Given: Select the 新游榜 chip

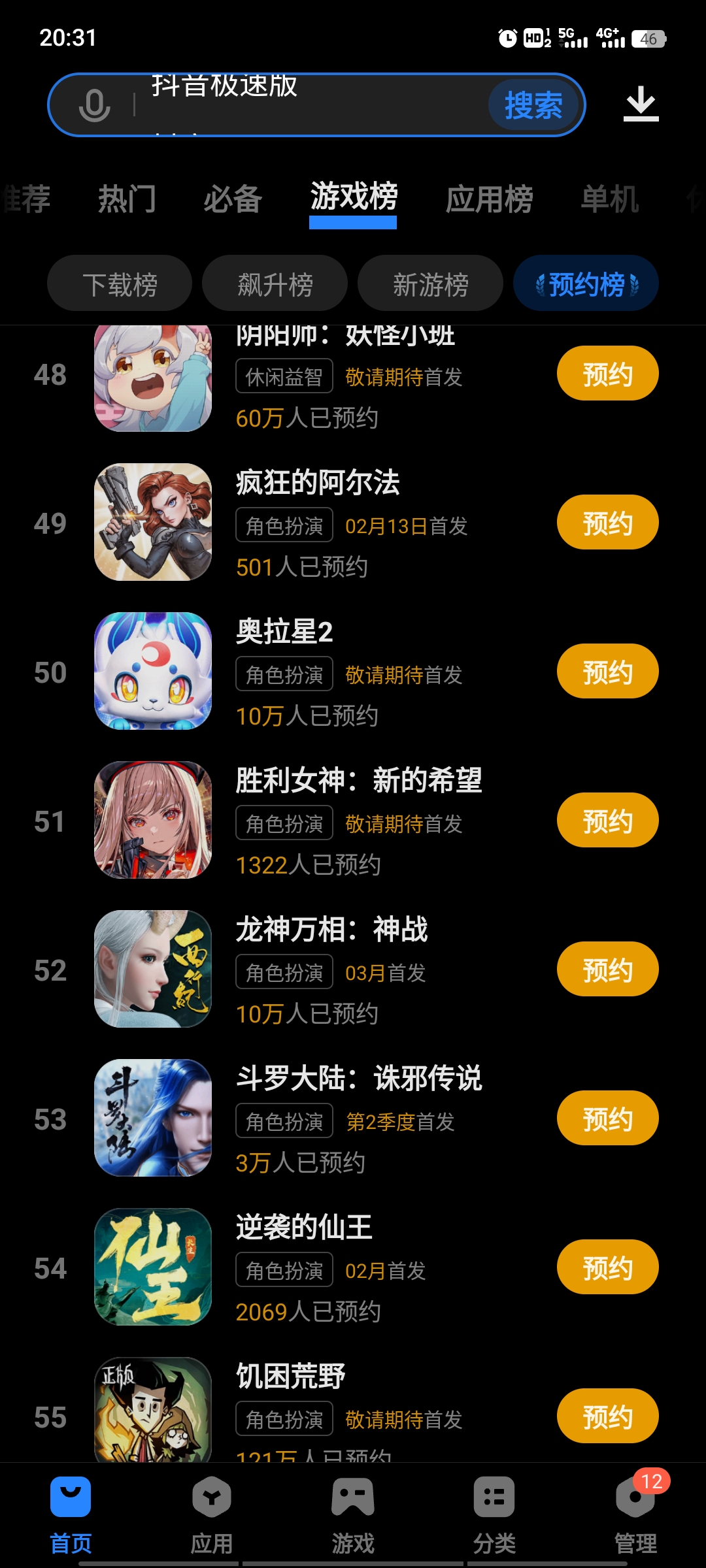Looking at the screenshot, I should 430,284.
